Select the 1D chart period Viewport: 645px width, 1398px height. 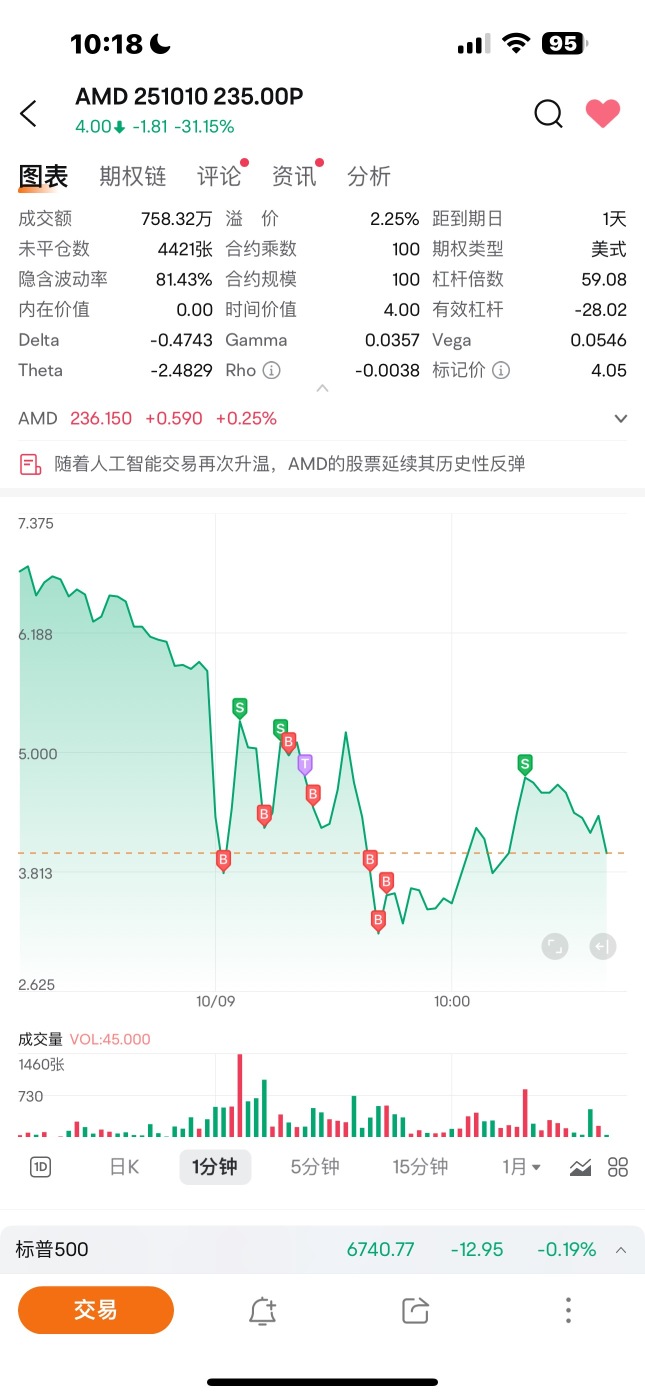coord(40,1167)
